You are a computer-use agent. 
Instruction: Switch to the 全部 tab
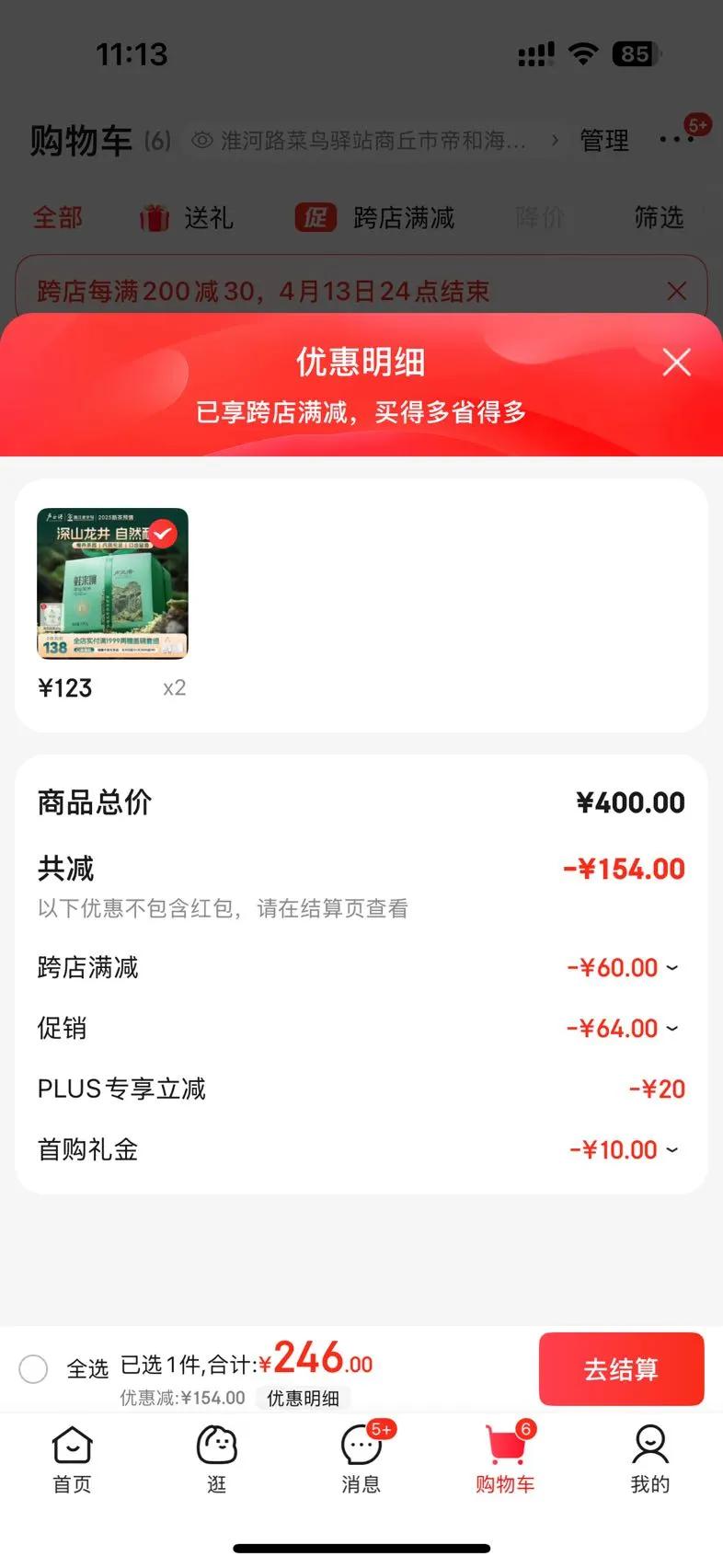click(57, 217)
